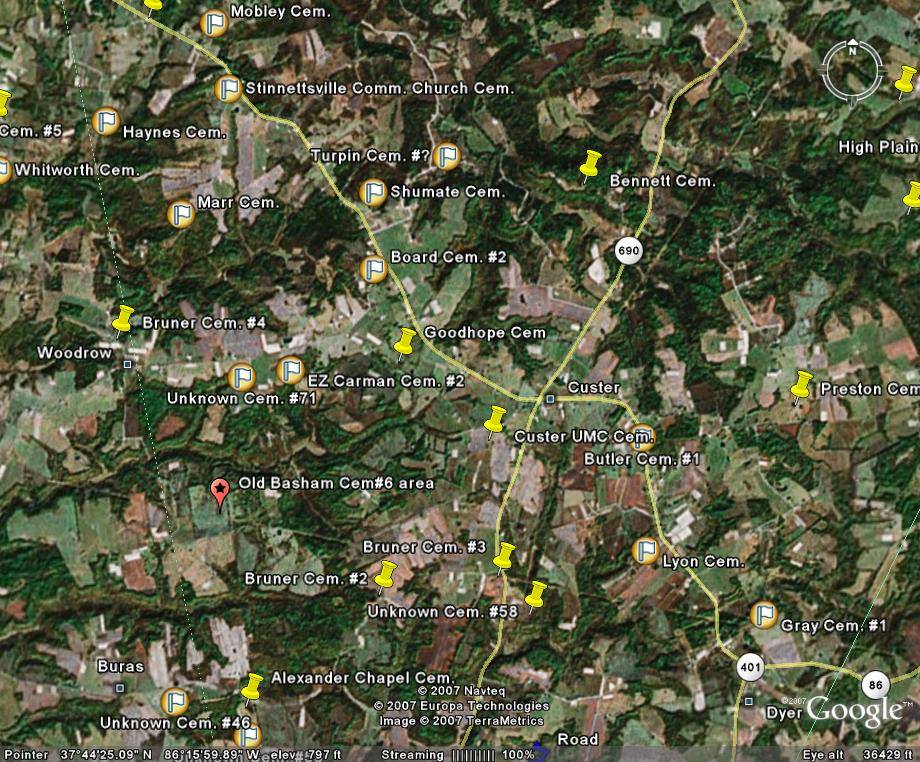
Task: Select the Shumate Cem. placemark
Action: (373, 192)
